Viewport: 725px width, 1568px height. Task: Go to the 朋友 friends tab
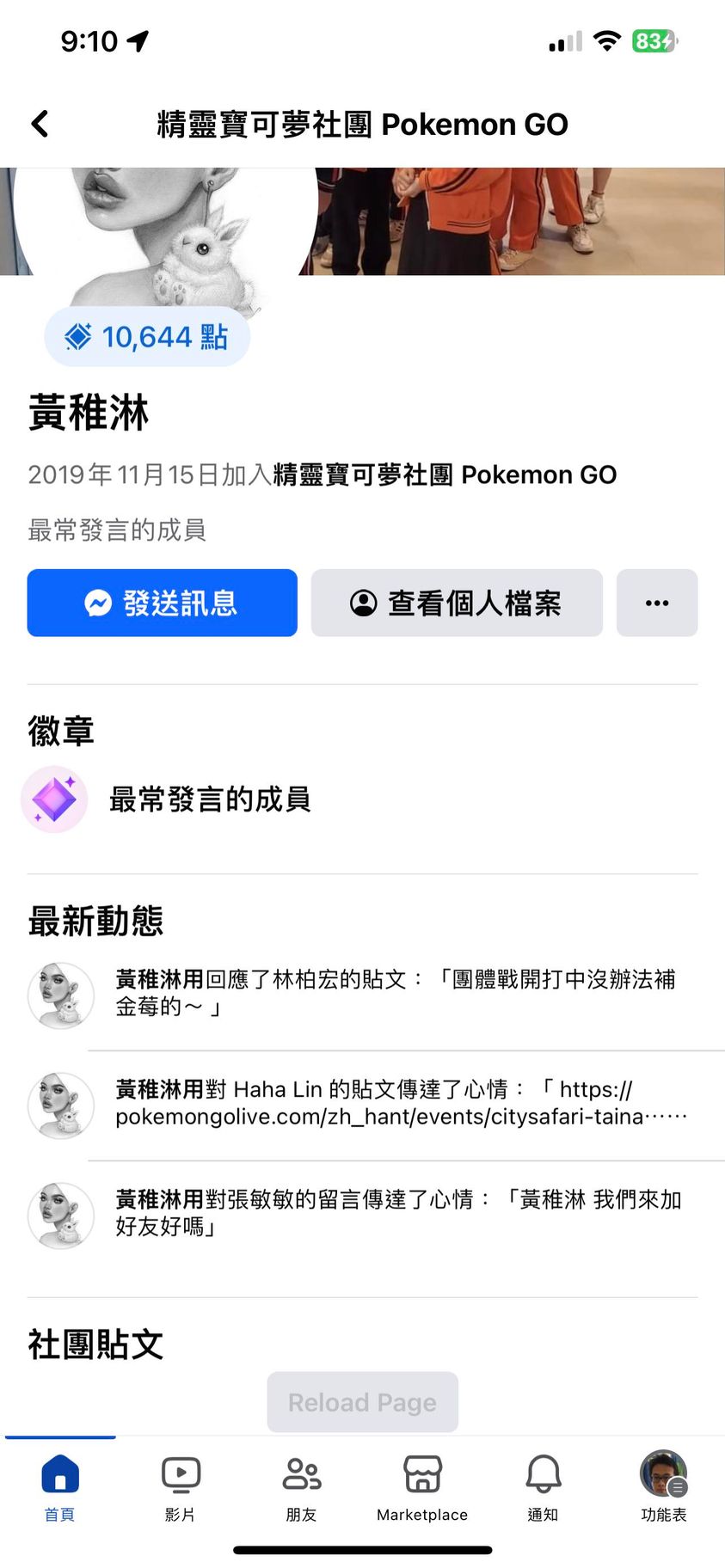coord(301,1487)
